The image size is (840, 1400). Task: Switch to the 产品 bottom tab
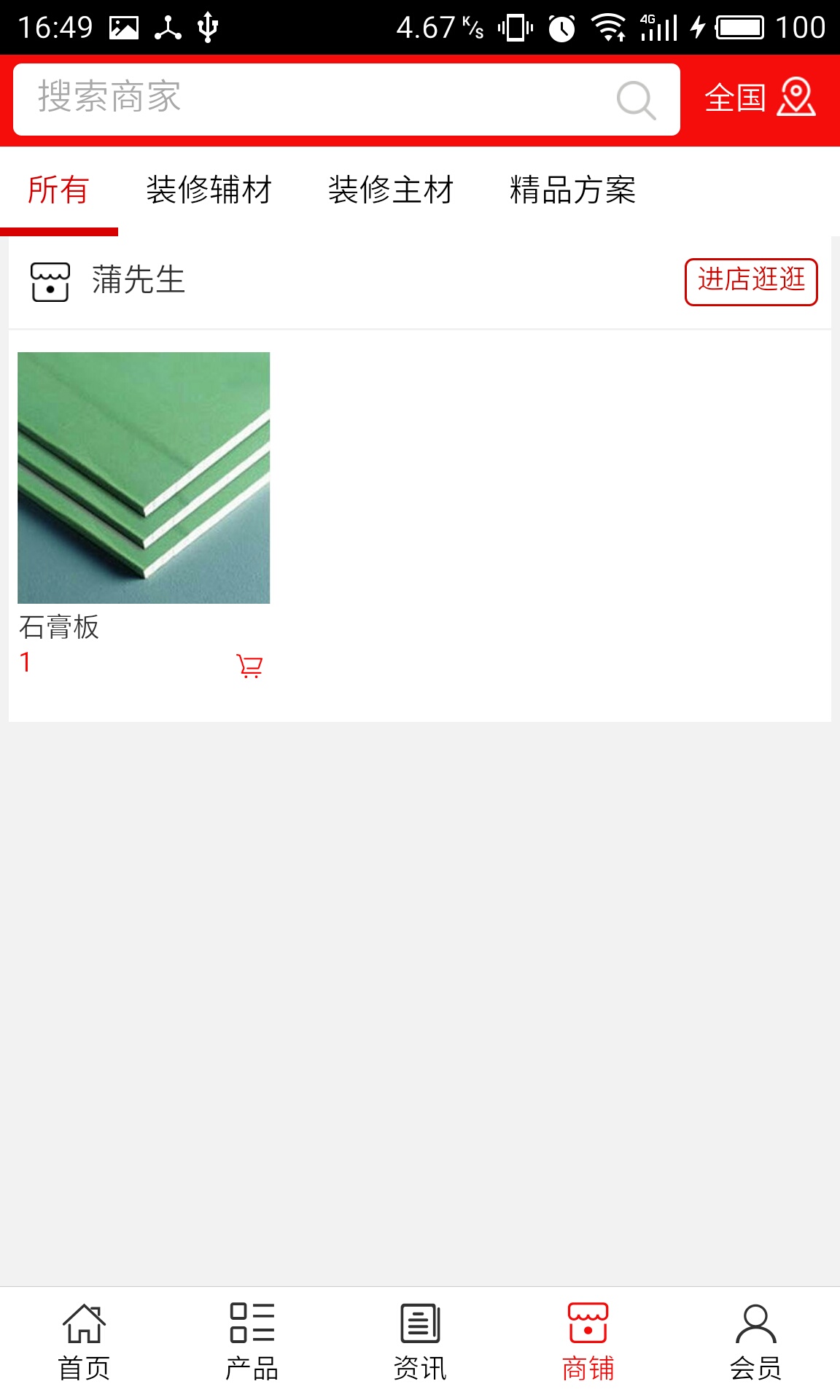tap(252, 1343)
